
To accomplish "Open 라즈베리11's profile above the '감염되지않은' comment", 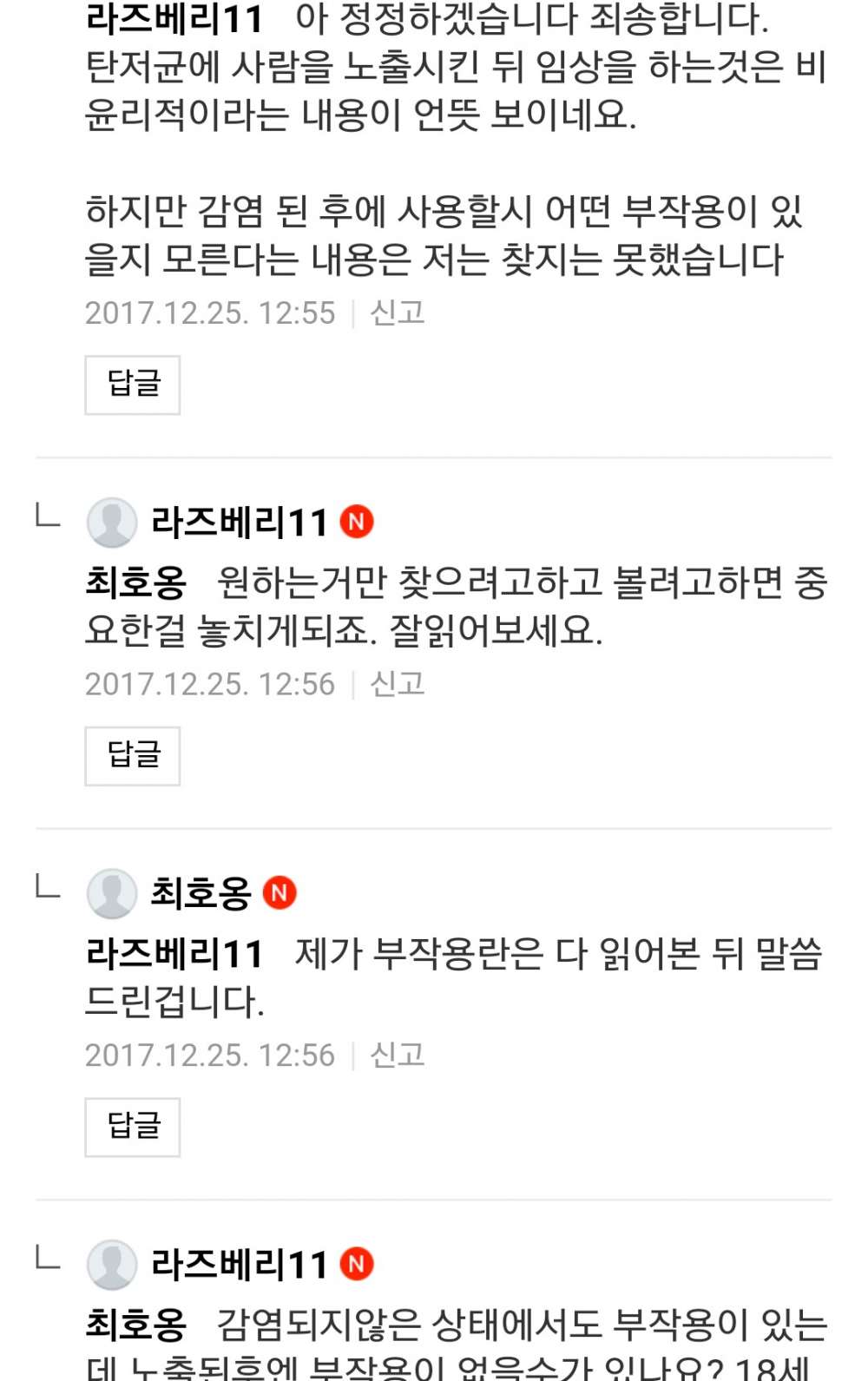I will [x=239, y=1265].
